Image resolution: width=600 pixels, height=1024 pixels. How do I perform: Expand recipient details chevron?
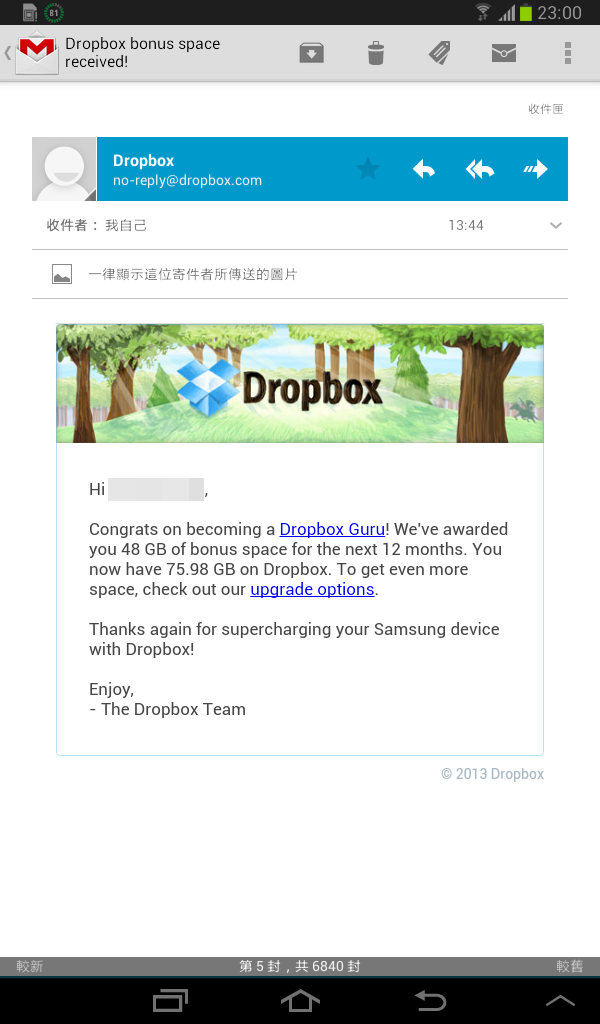556,225
